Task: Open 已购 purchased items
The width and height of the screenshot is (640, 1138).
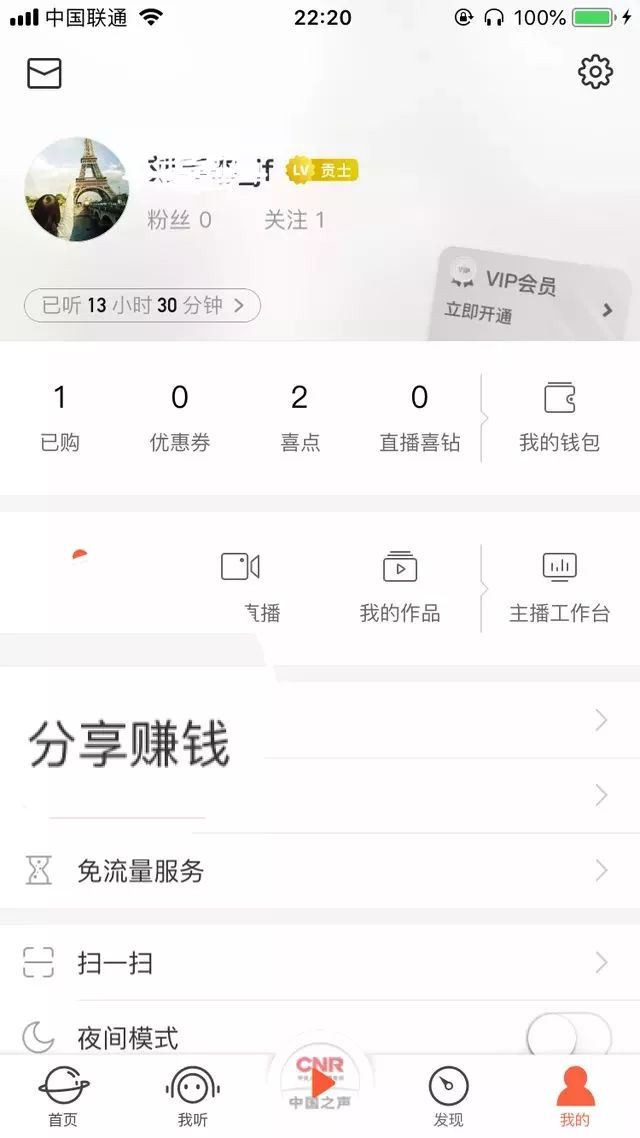Action: click(x=60, y=418)
